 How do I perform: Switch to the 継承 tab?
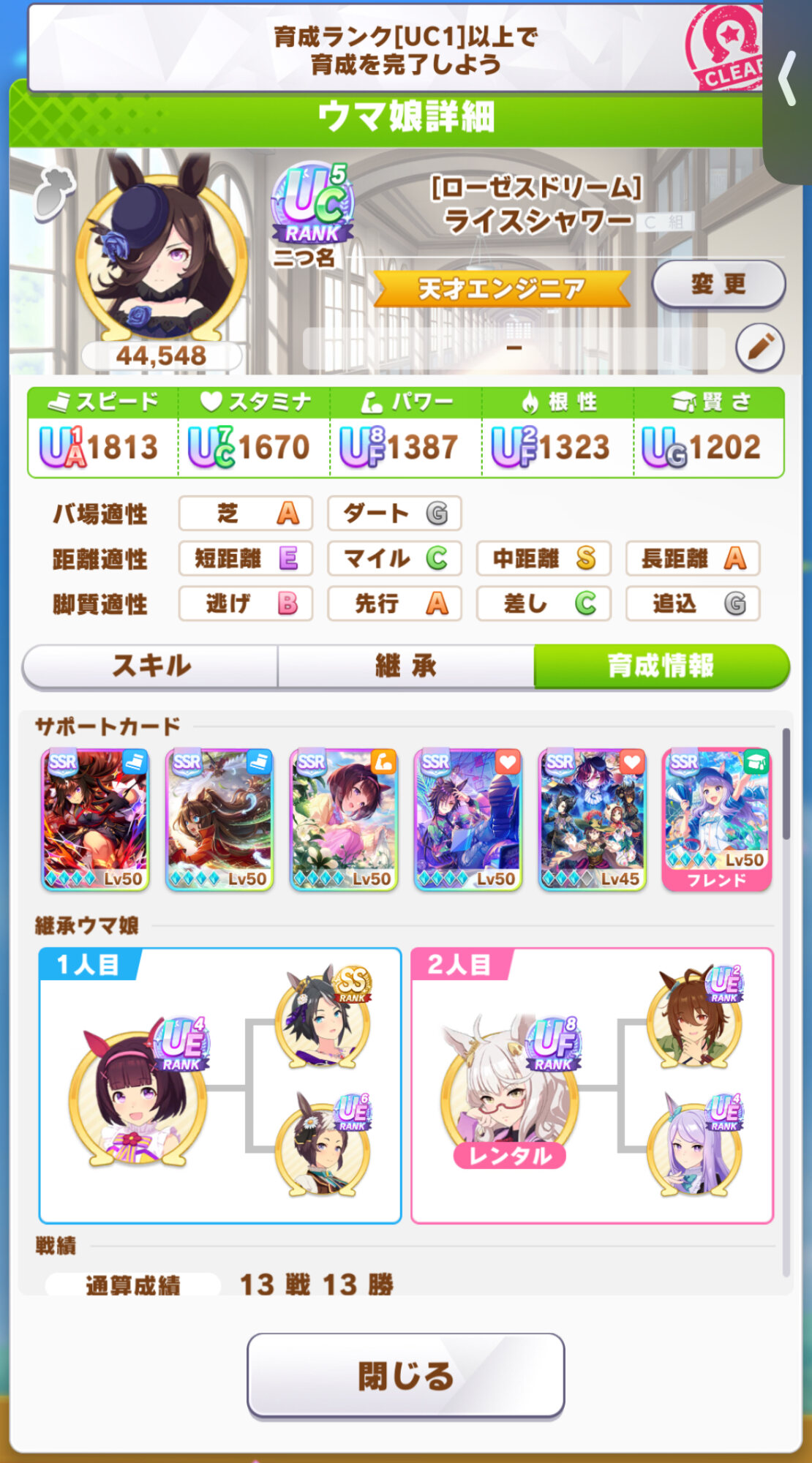click(x=406, y=666)
